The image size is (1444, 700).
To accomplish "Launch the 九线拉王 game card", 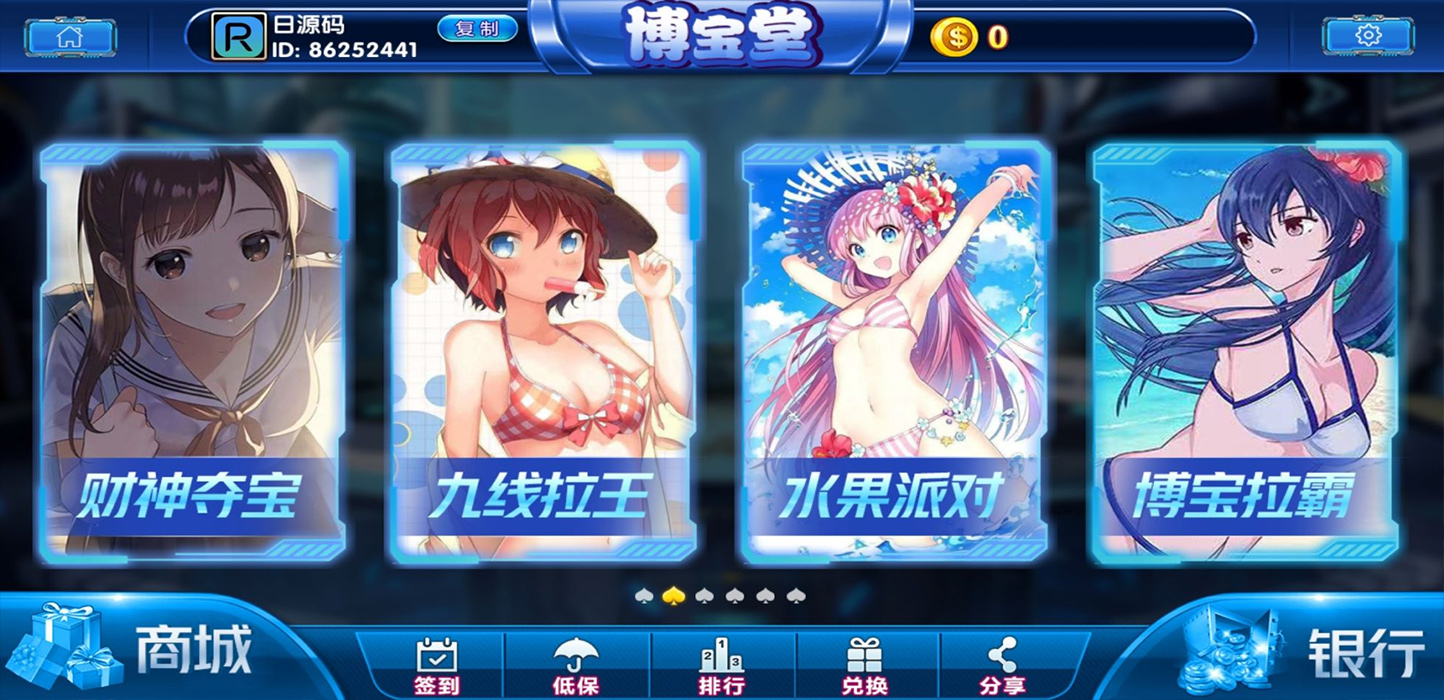I will [x=543, y=350].
